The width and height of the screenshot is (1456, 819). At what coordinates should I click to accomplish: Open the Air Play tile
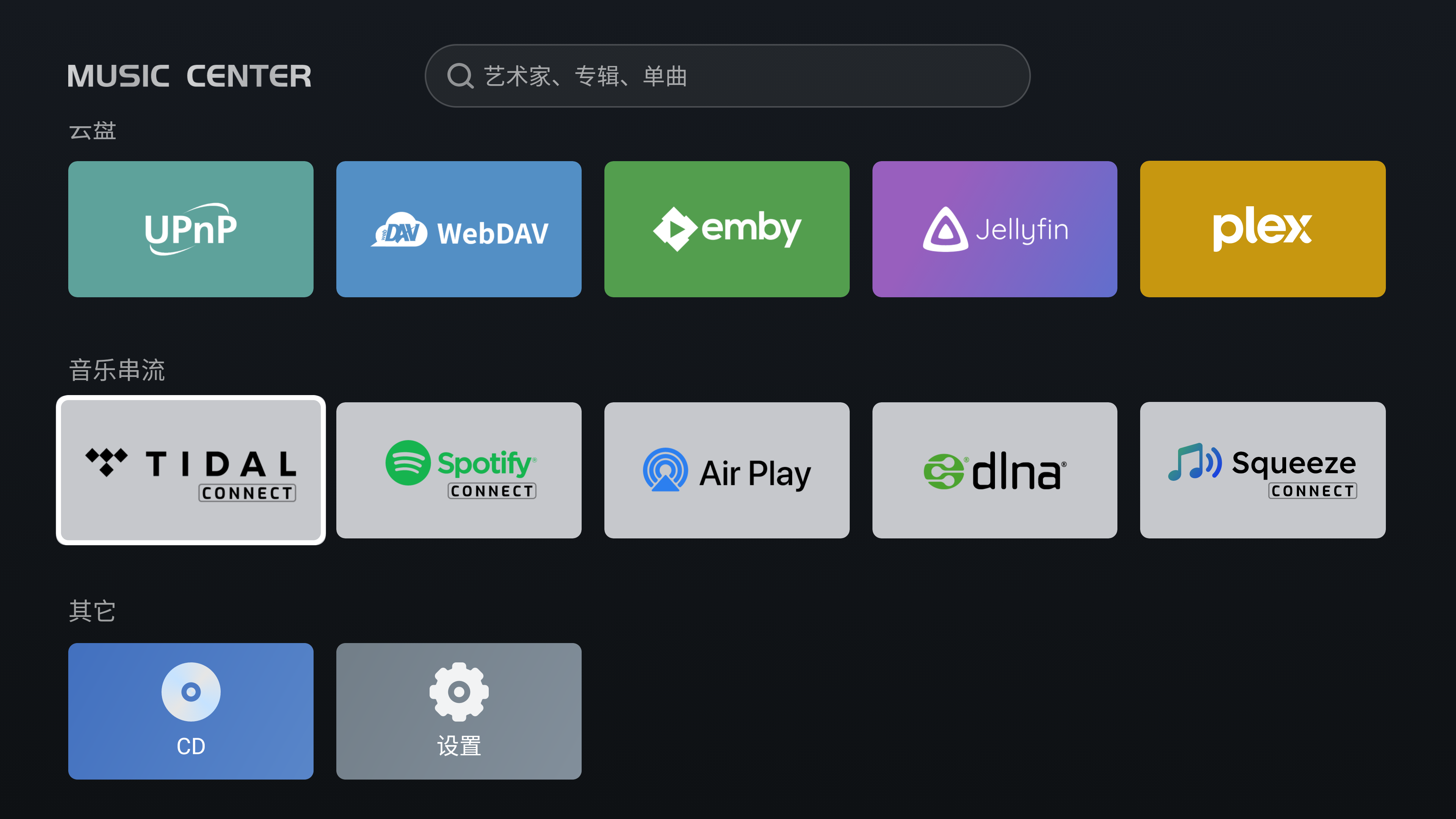(x=726, y=470)
